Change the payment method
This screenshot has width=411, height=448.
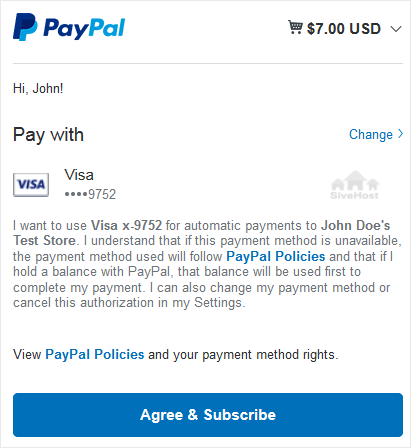click(x=376, y=135)
